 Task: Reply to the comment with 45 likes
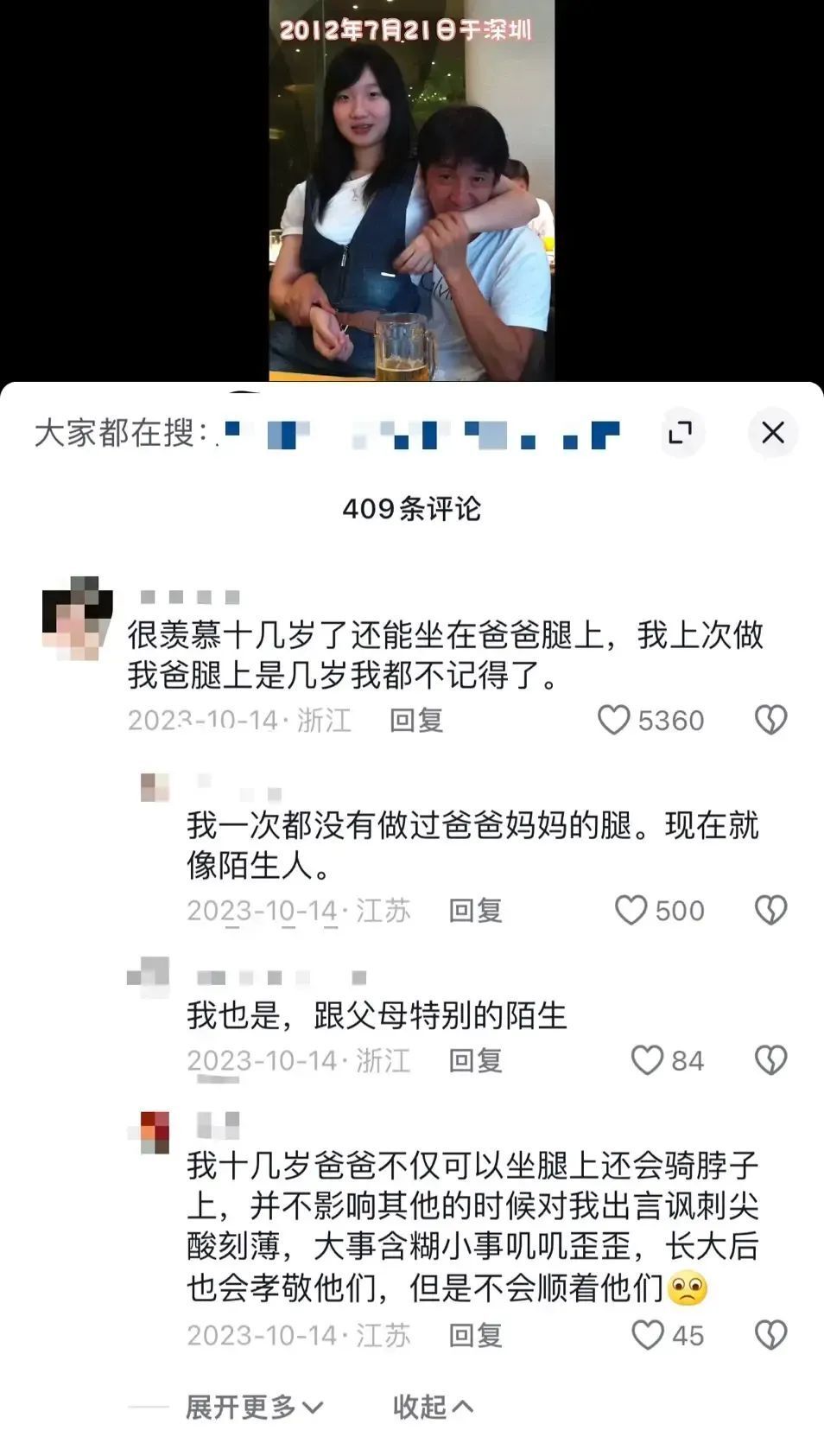475,1335
